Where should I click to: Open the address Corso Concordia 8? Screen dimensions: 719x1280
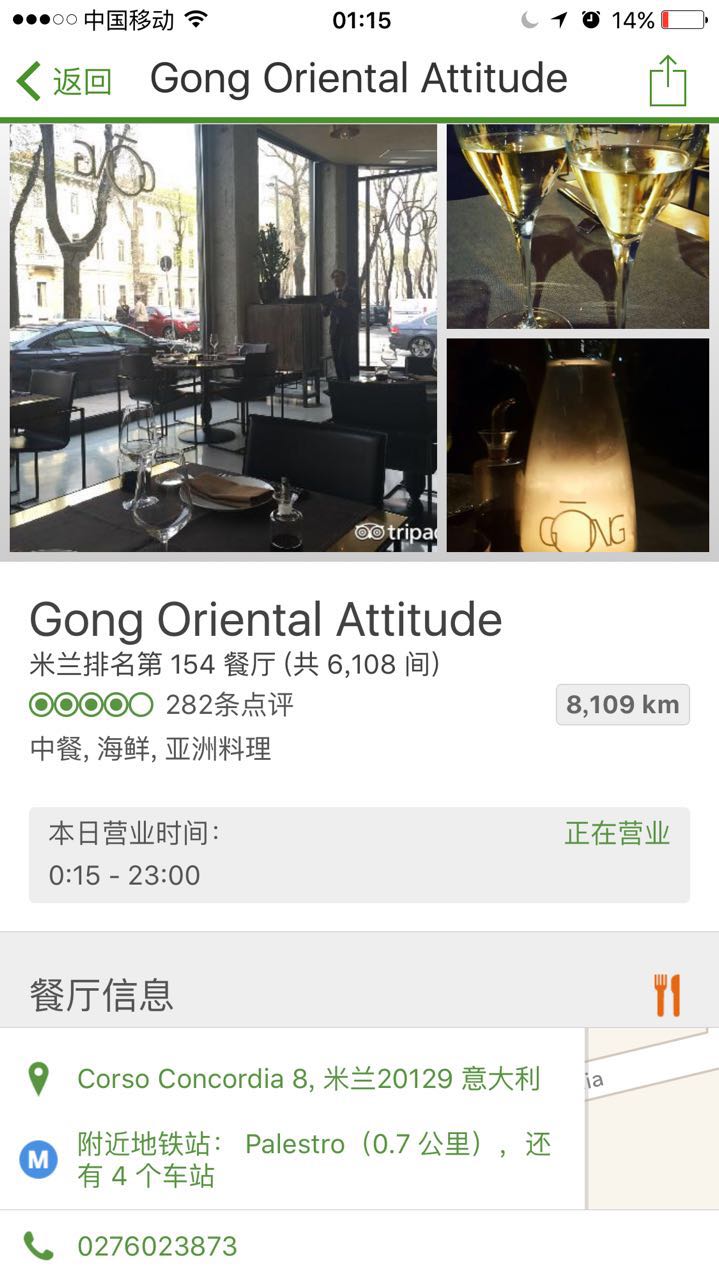point(308,1079)
